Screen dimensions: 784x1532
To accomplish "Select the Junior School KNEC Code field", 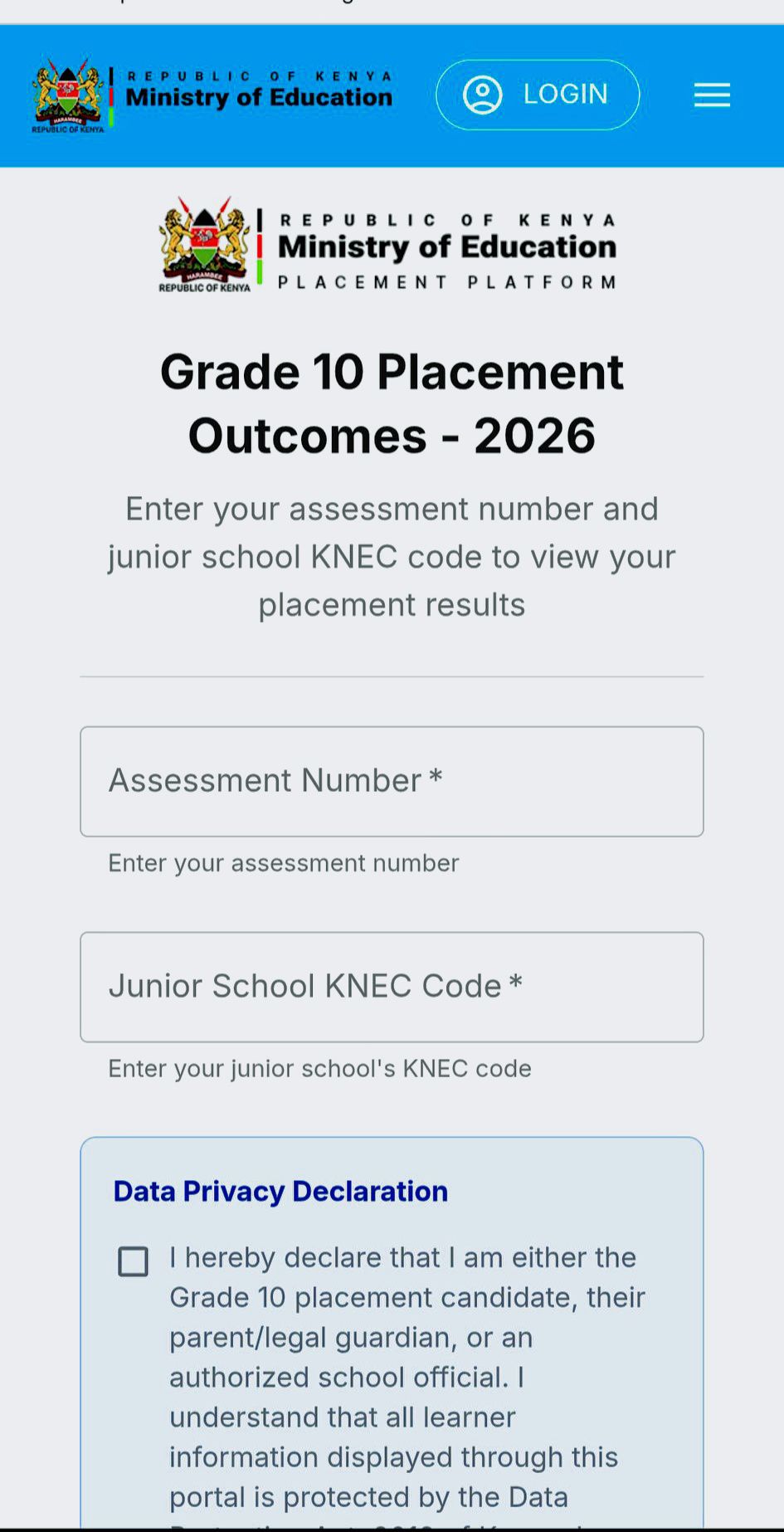I will click(392, 987).
